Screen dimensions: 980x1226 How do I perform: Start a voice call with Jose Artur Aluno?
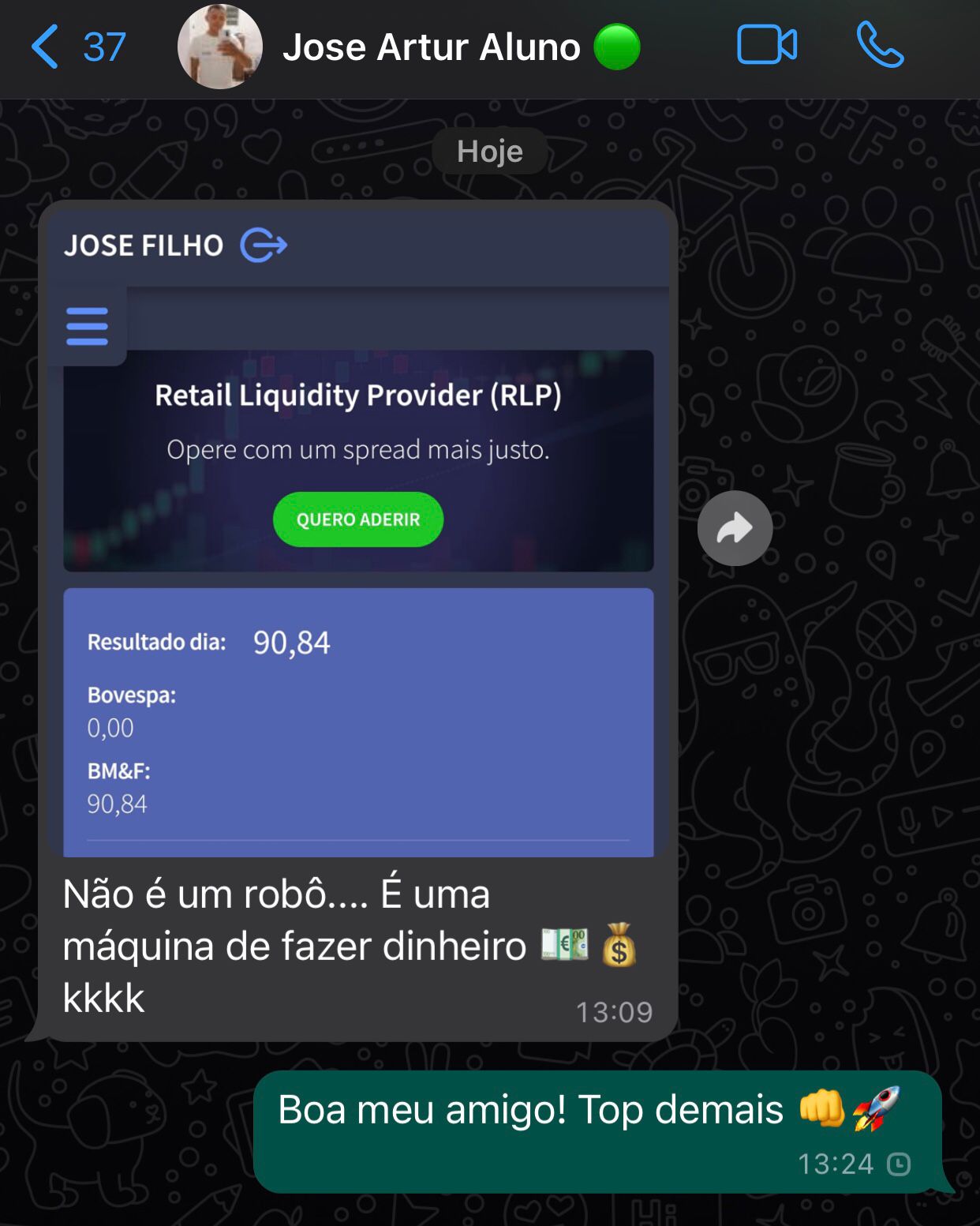point(880,45)
